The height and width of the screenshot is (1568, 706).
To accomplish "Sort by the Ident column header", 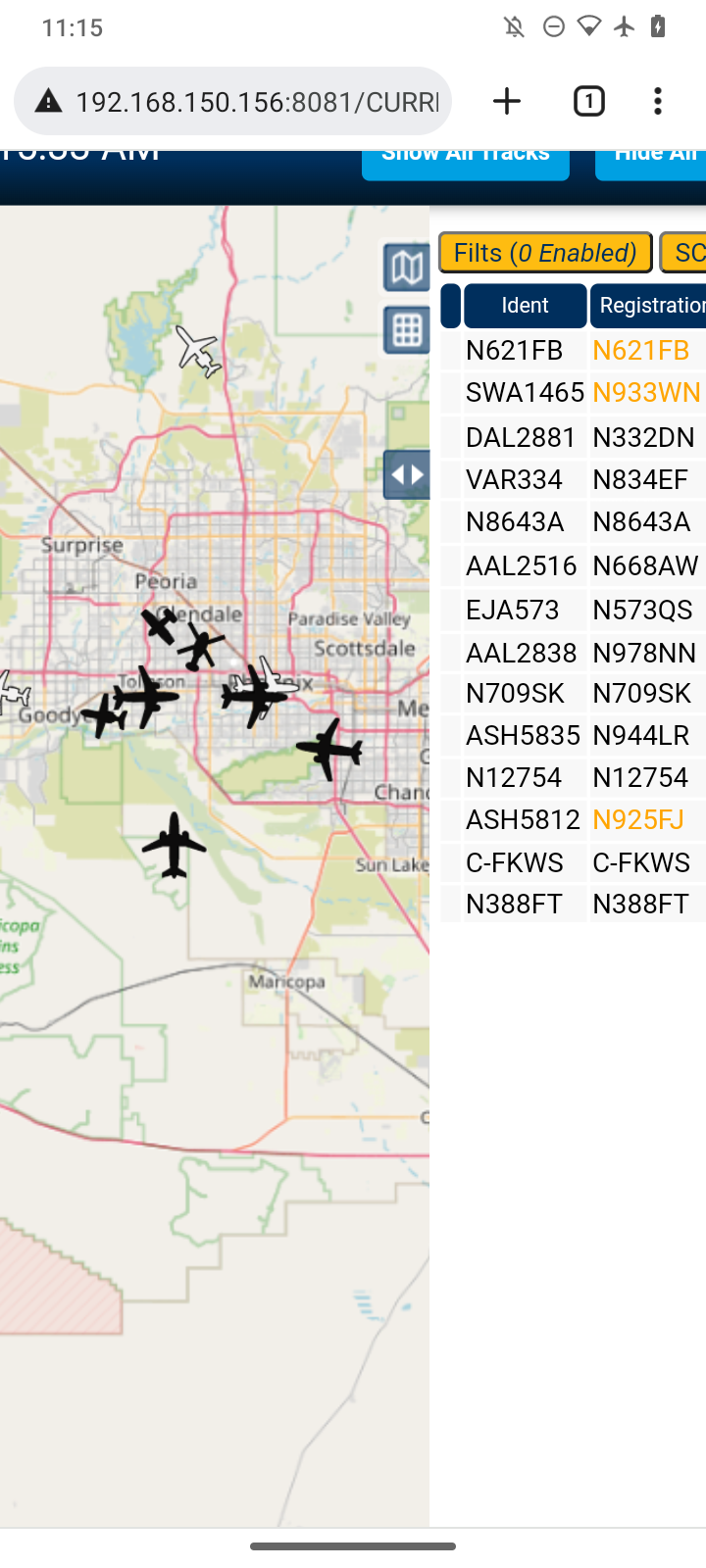I will (x=525, y=306).
